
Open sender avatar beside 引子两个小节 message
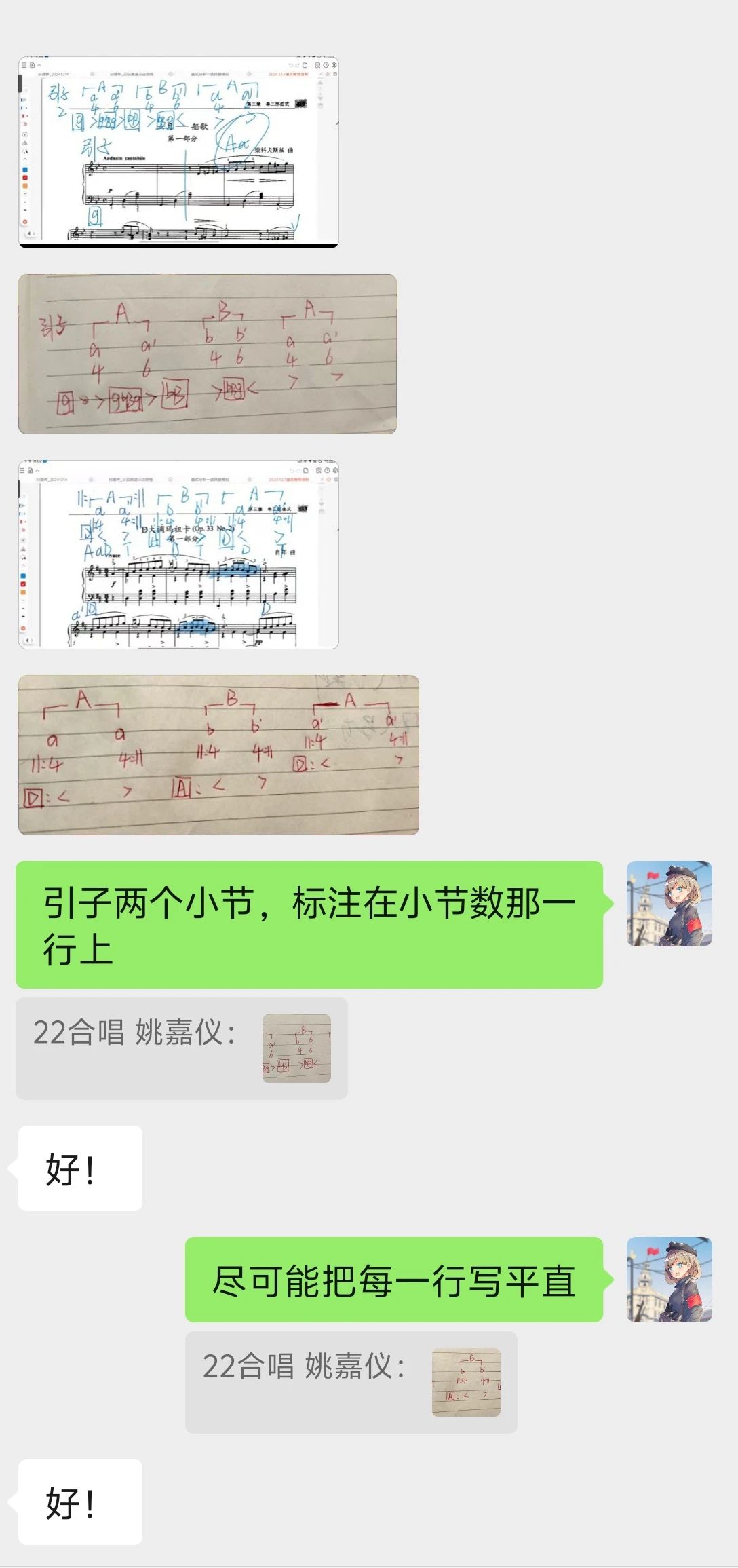669,903
